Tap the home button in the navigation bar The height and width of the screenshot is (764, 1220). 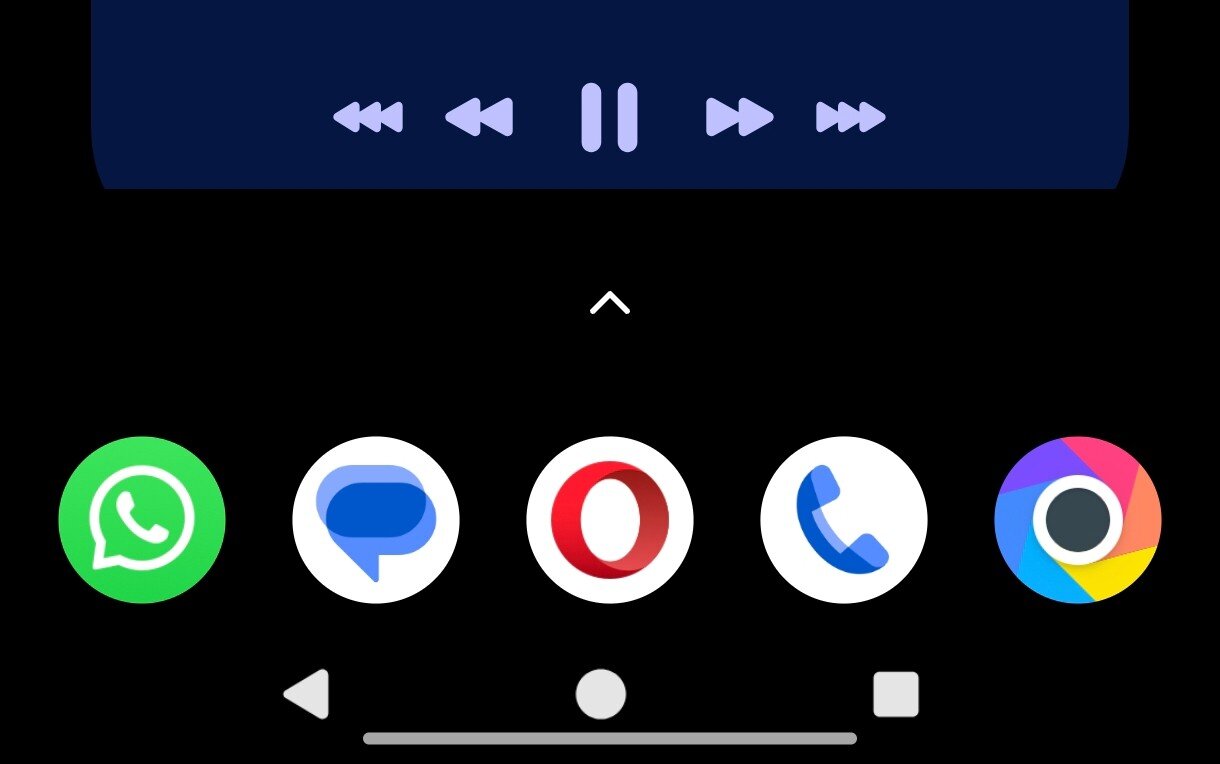pos(601,694)
